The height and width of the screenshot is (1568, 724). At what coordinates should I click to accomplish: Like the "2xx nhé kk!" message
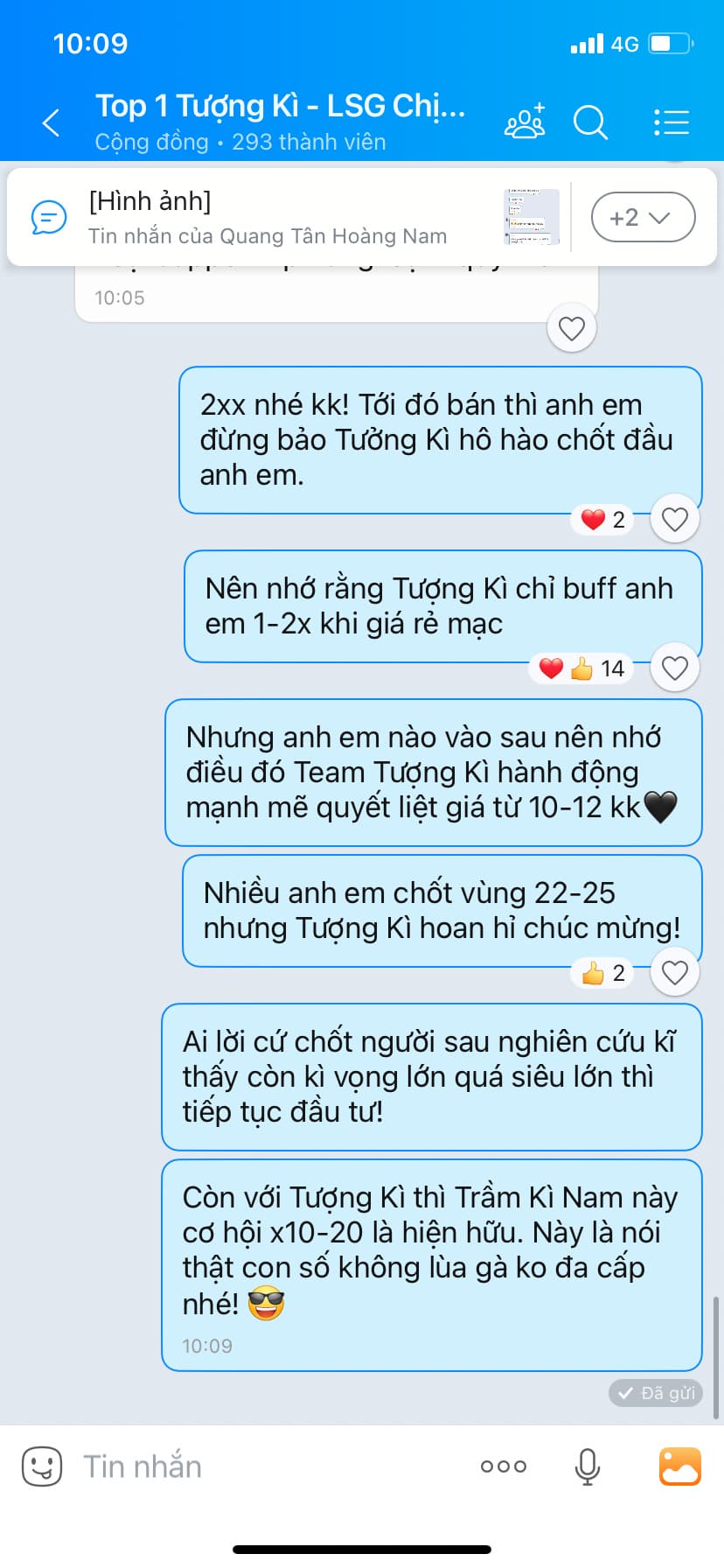coord(674,520)
